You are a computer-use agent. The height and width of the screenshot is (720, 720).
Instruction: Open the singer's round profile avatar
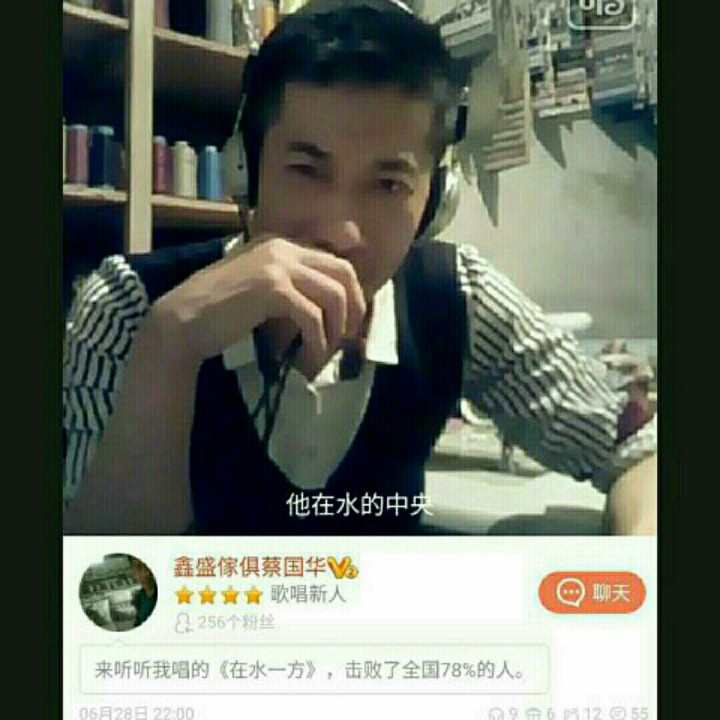(x=118, y=592)
